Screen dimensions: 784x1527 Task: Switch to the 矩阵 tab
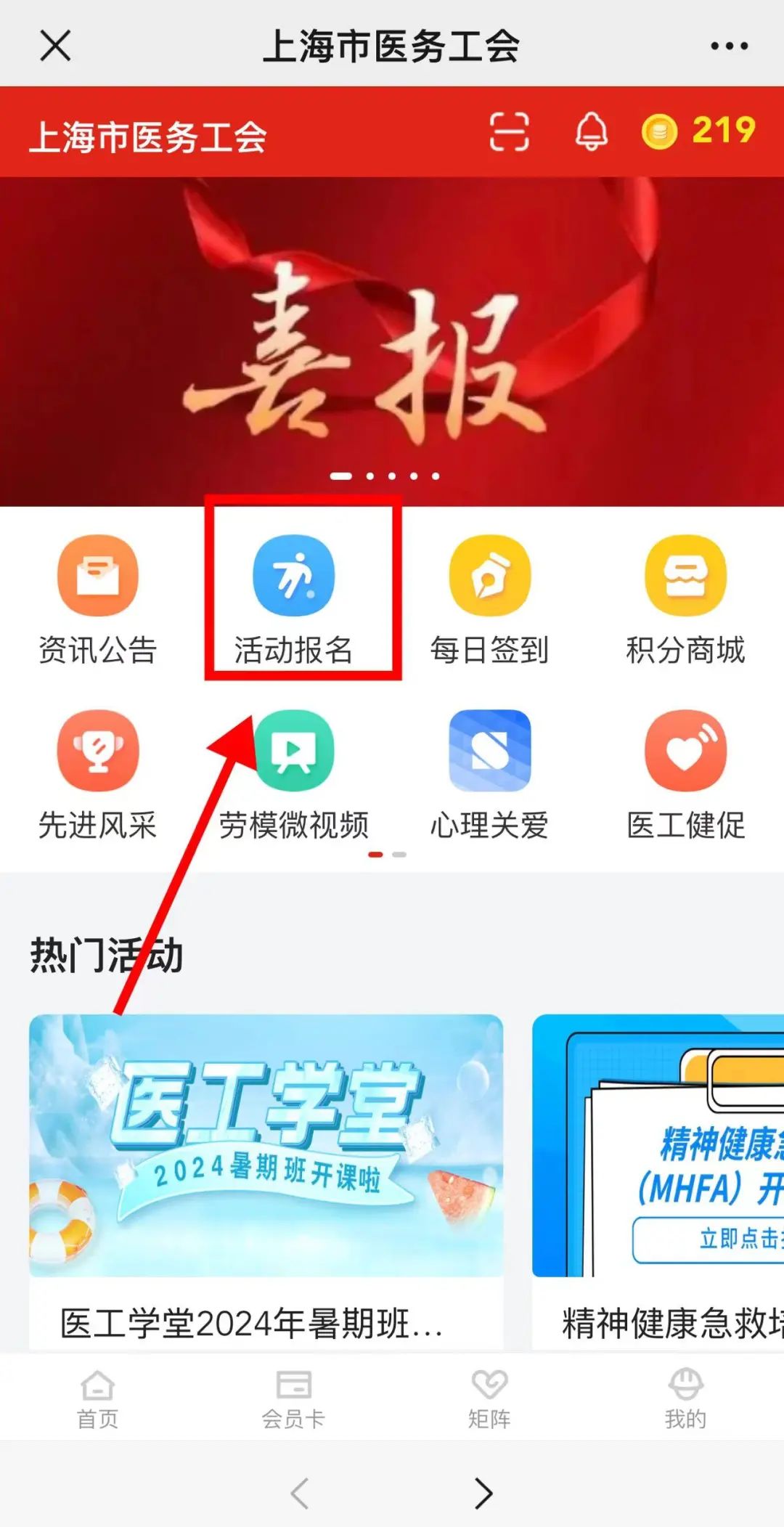coord(489,1398)
